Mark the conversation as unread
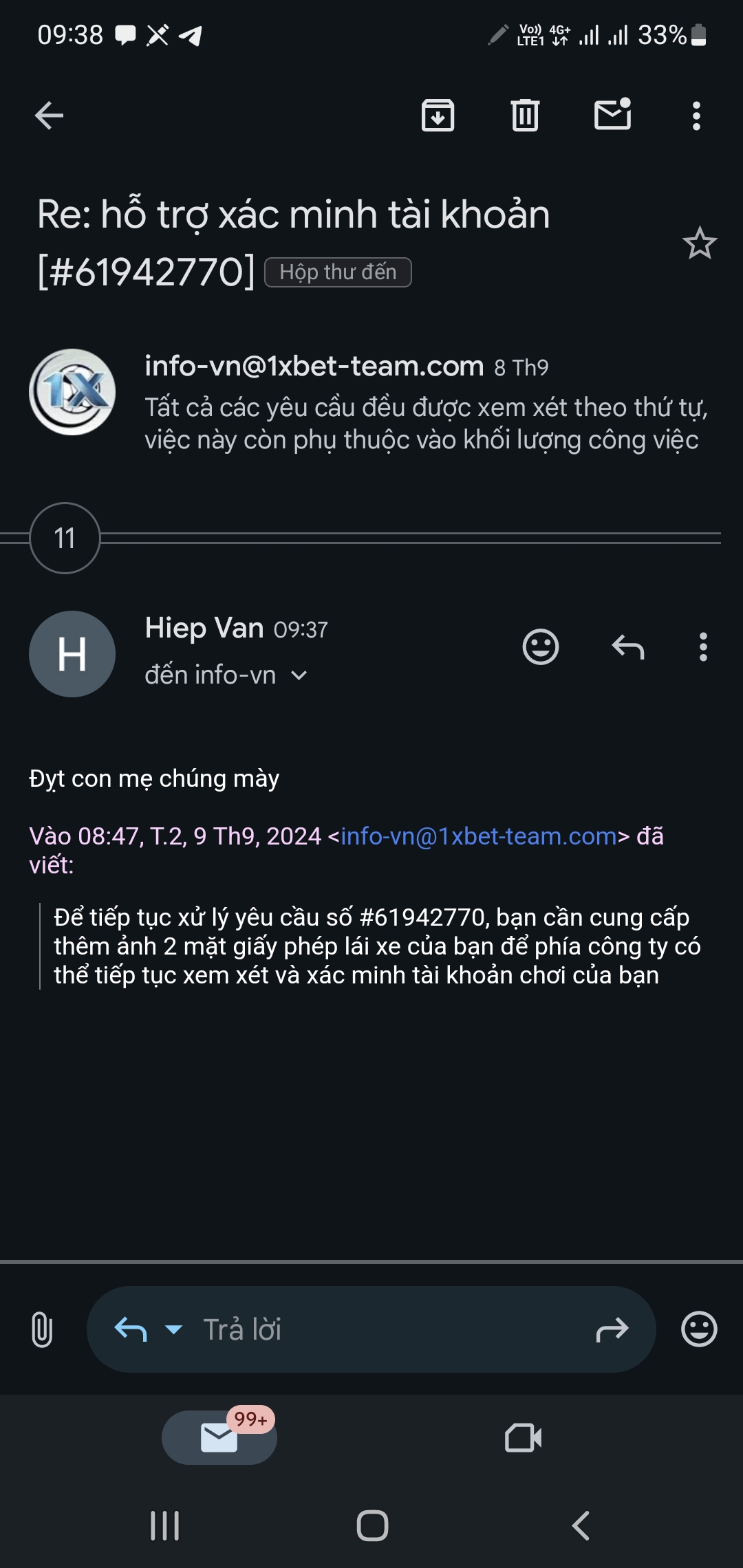 (x=612, y=114)
